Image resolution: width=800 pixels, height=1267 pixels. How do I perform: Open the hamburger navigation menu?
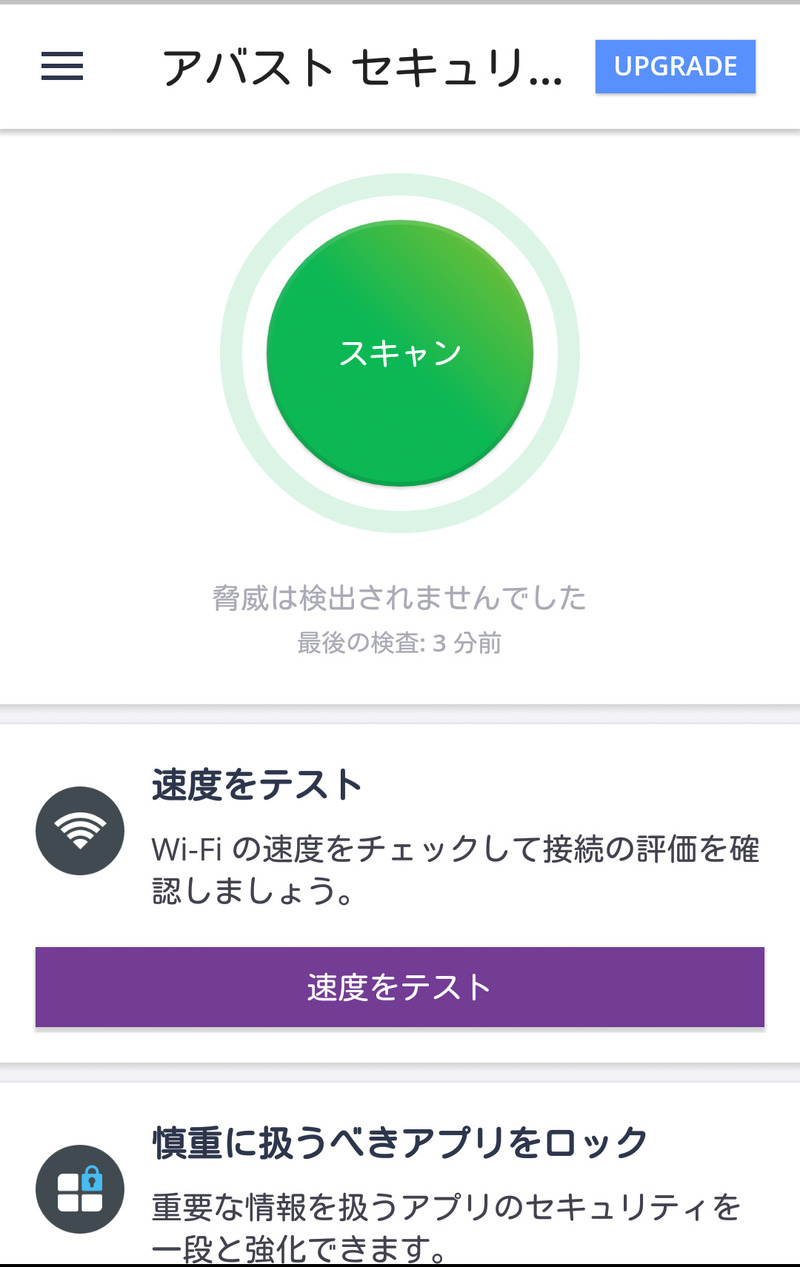(62, 67)
